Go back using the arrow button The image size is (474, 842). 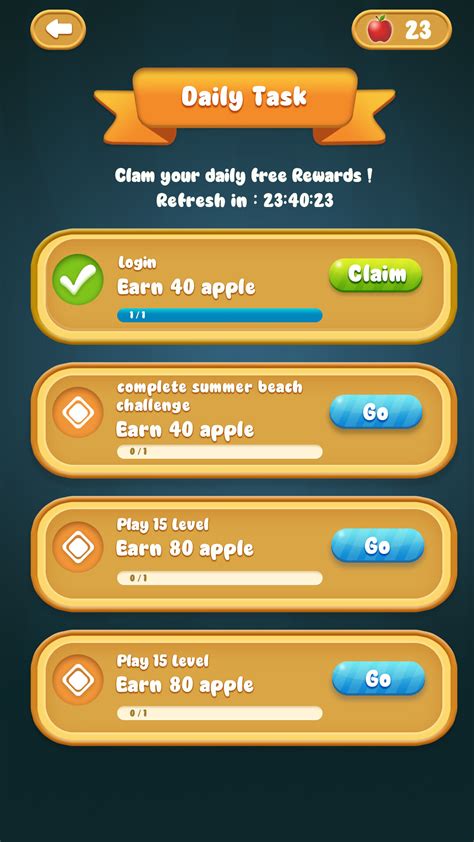[58, 30]
